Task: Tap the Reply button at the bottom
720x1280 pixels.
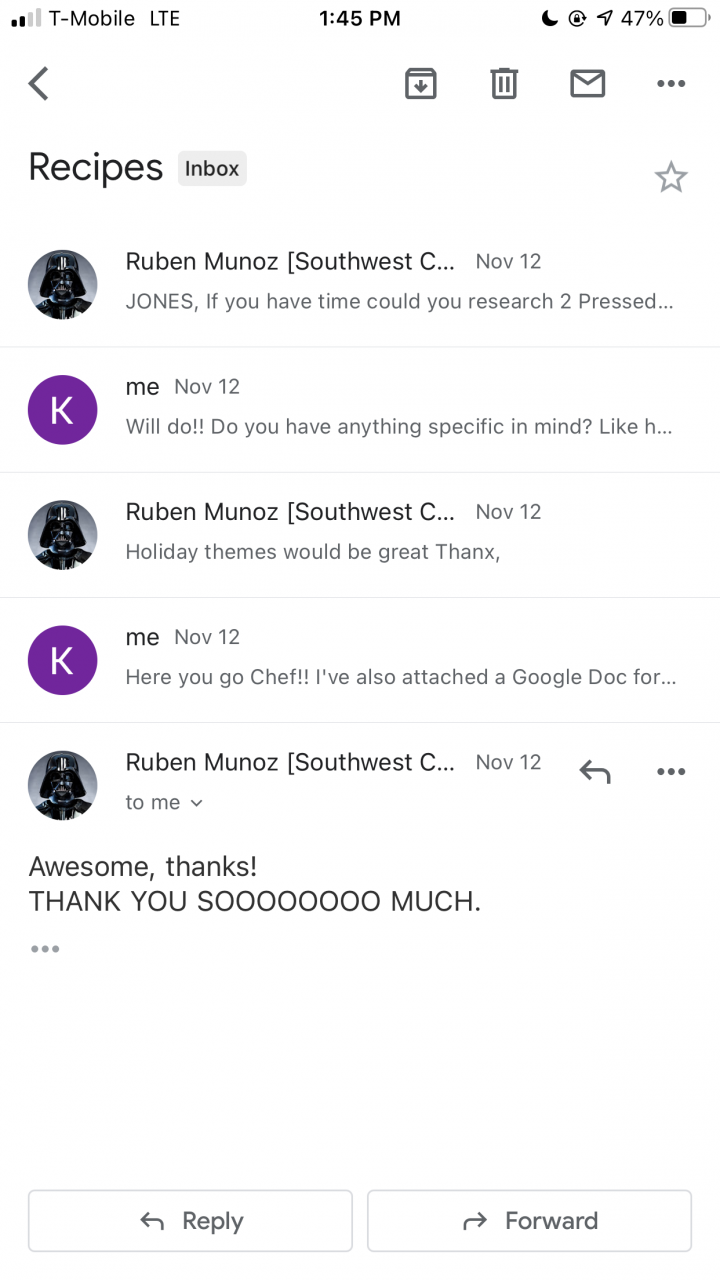Action: (190, 1221)
